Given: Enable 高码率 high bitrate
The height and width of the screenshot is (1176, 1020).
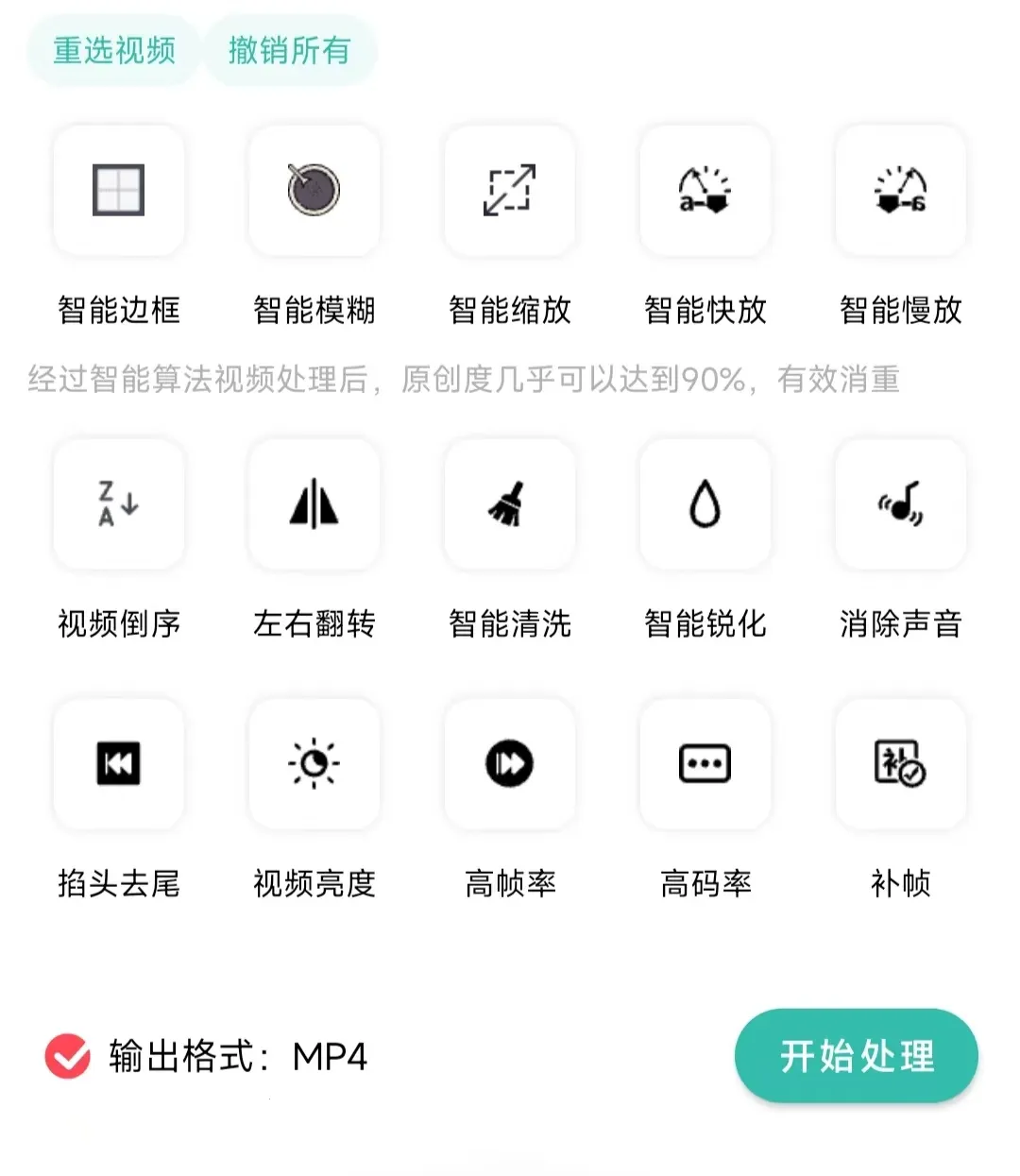Looking at the screenshot, I should click(x=705, y=765).
